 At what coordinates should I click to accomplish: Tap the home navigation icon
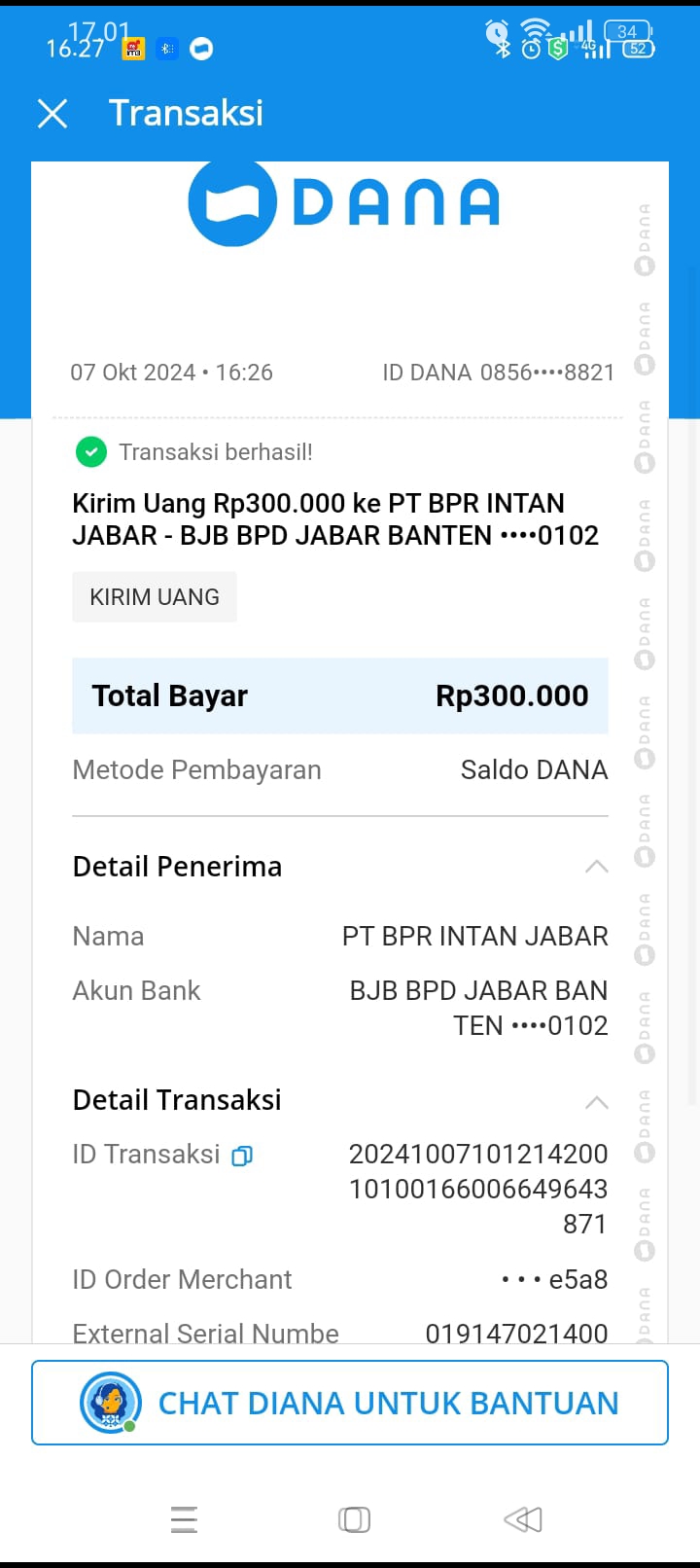point(353,1518)
